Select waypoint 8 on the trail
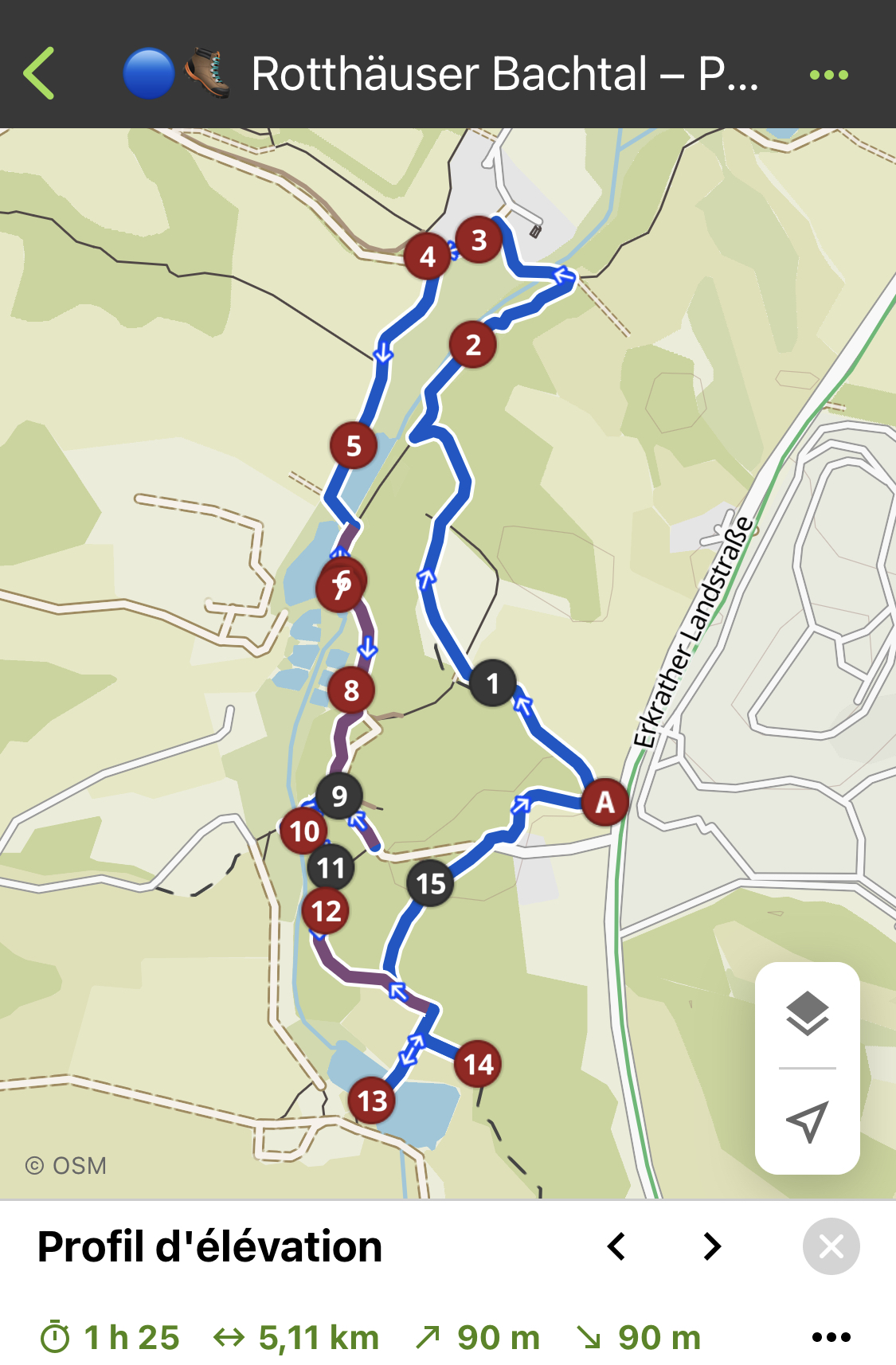896x1365 pixels. click(351, 690)
